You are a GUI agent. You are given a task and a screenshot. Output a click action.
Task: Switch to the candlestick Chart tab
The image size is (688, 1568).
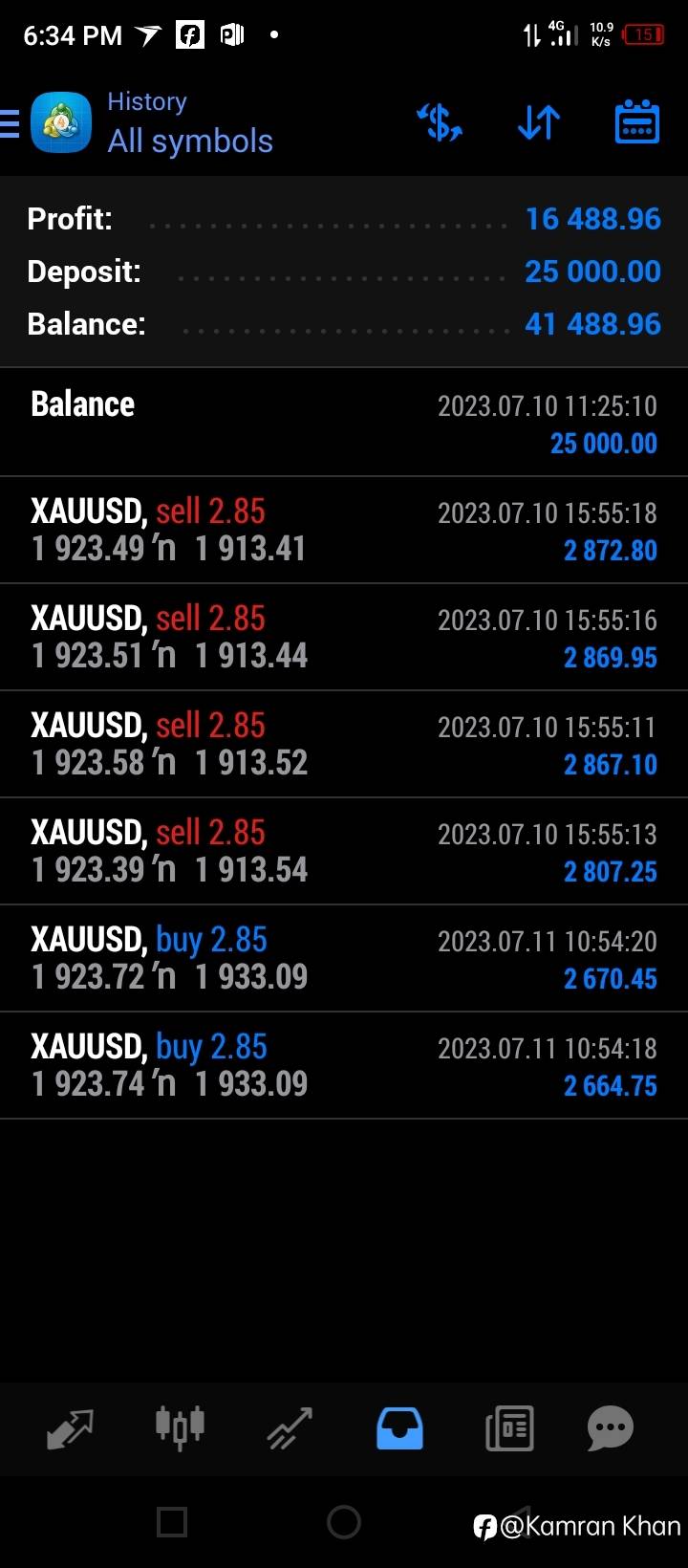tap(180, 1428)
